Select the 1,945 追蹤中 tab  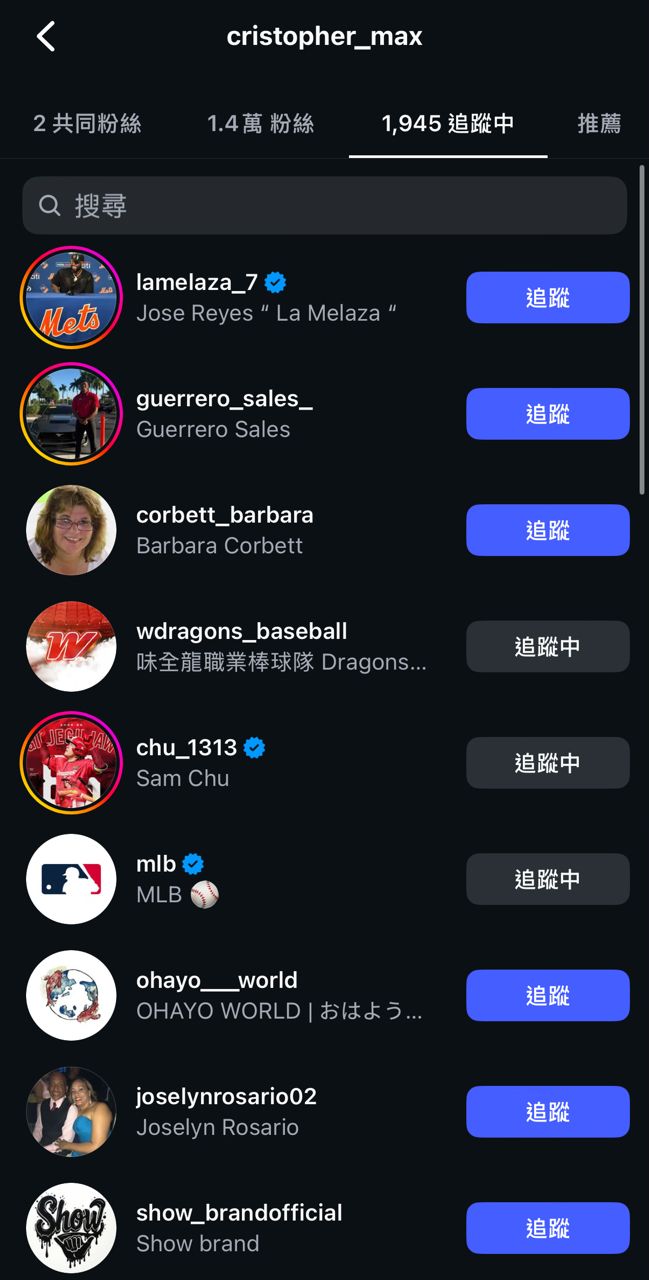pos(447,124)
